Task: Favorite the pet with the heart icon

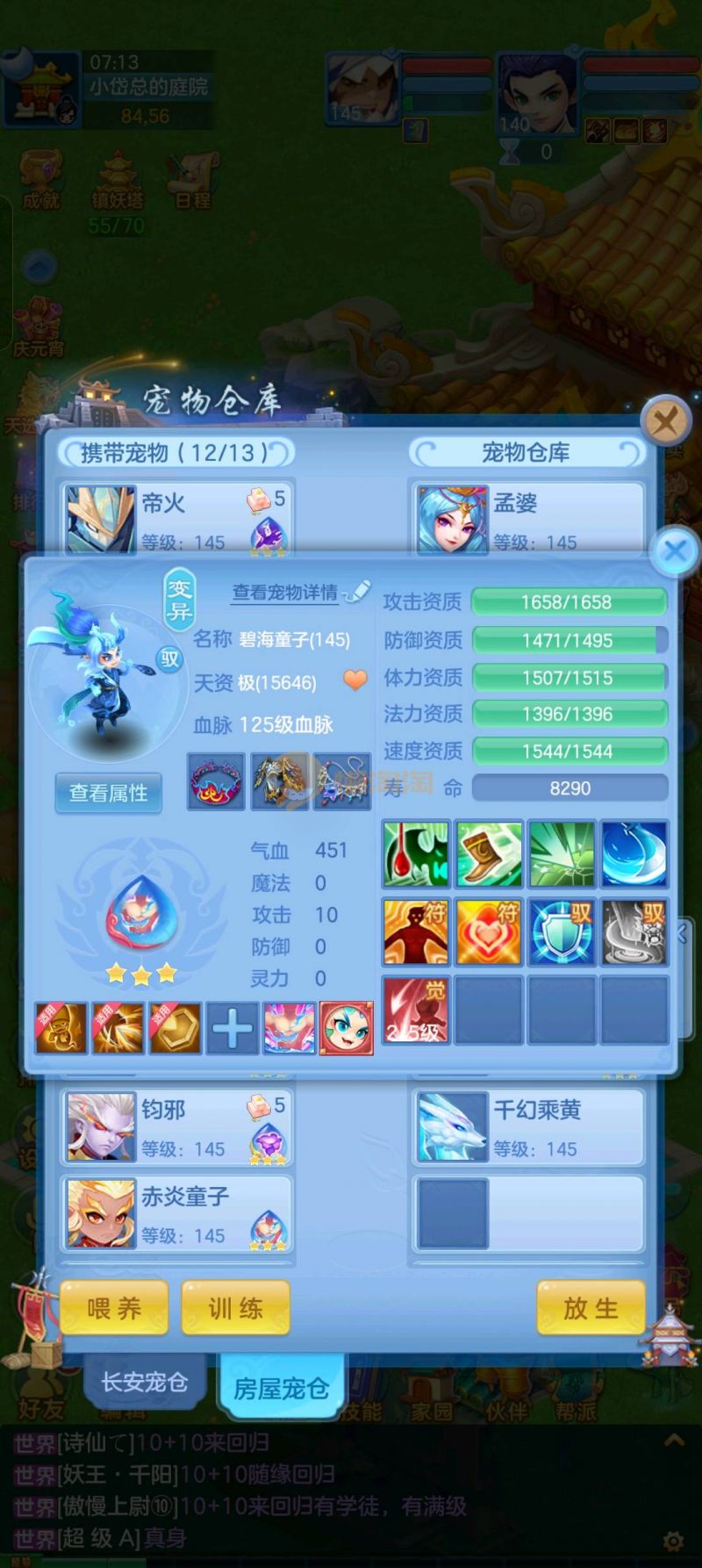Action: (x=355, y=680)
